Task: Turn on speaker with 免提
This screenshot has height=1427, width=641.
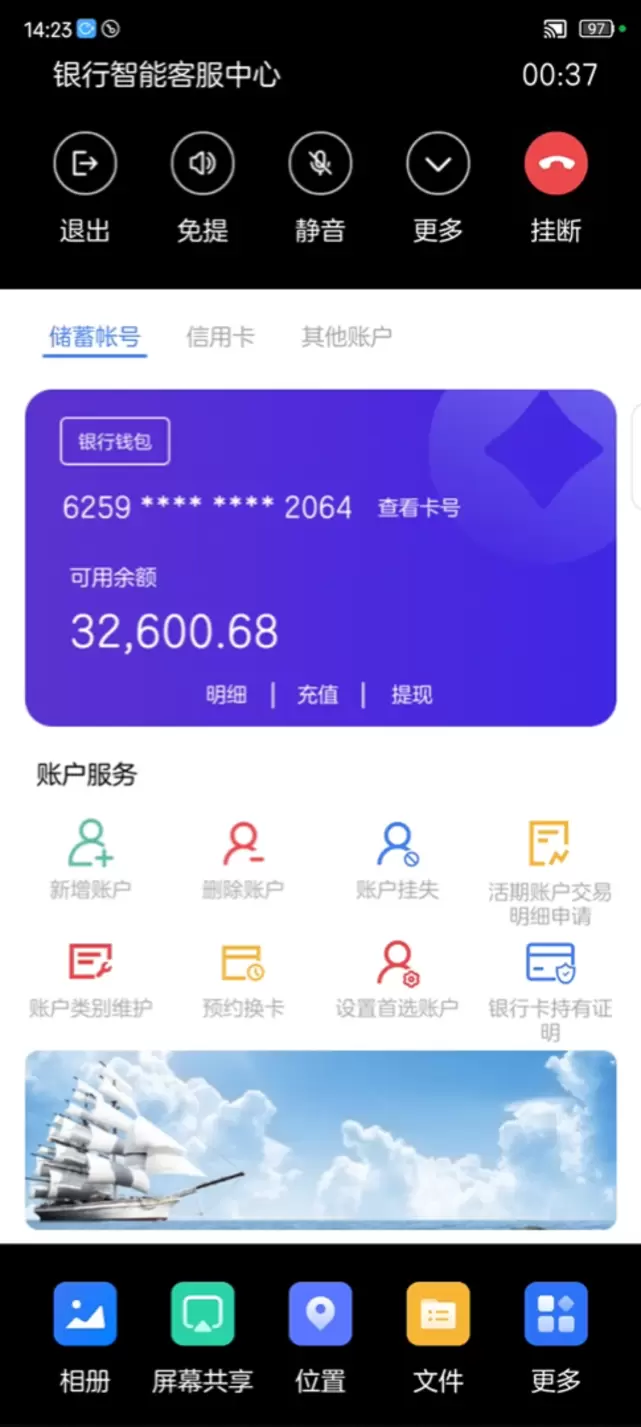Action: click(x=202, y=164)
